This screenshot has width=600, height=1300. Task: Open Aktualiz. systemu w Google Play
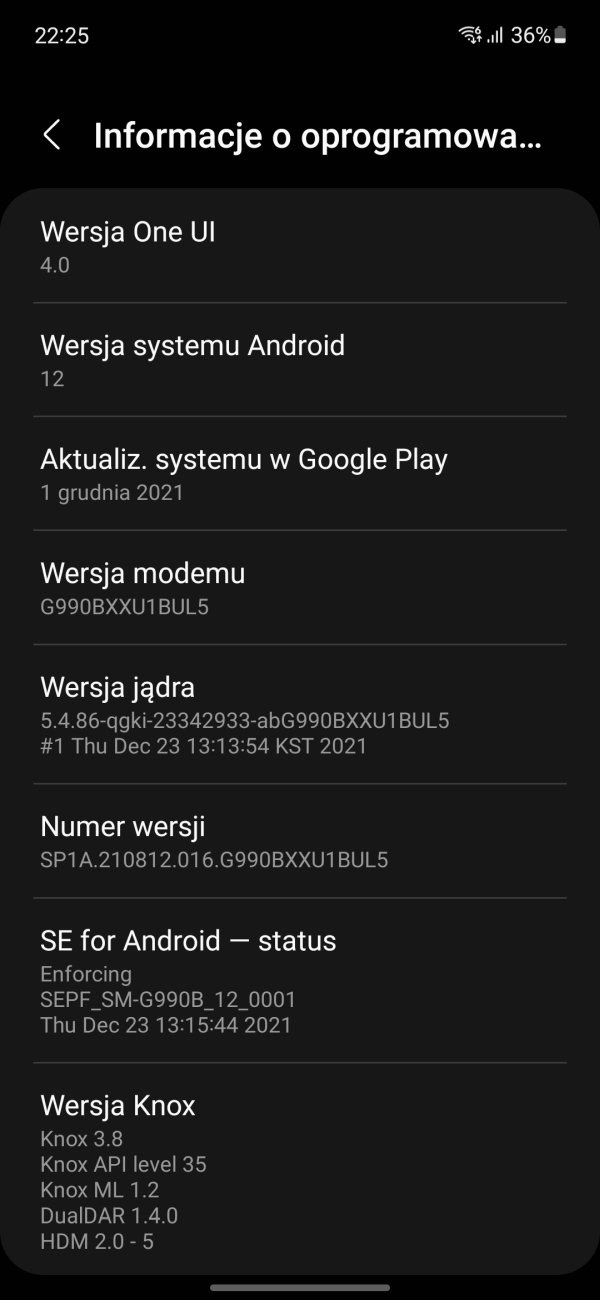point(300,473)
